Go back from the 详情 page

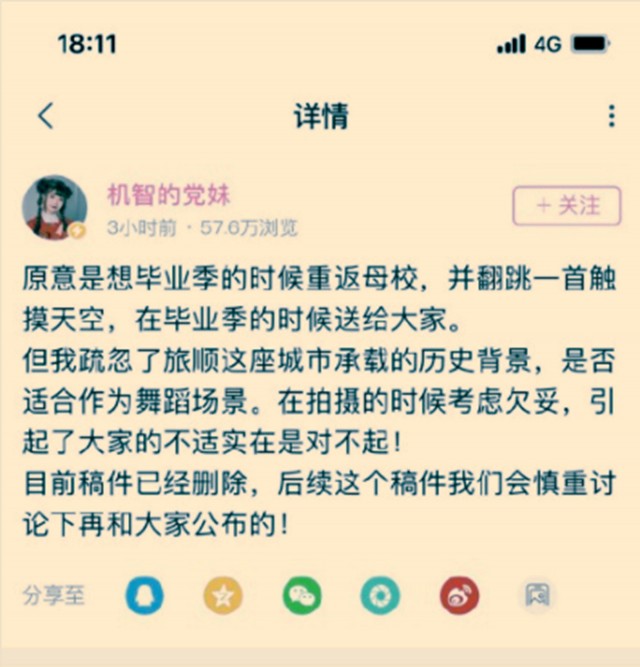[x=45, y=116]
